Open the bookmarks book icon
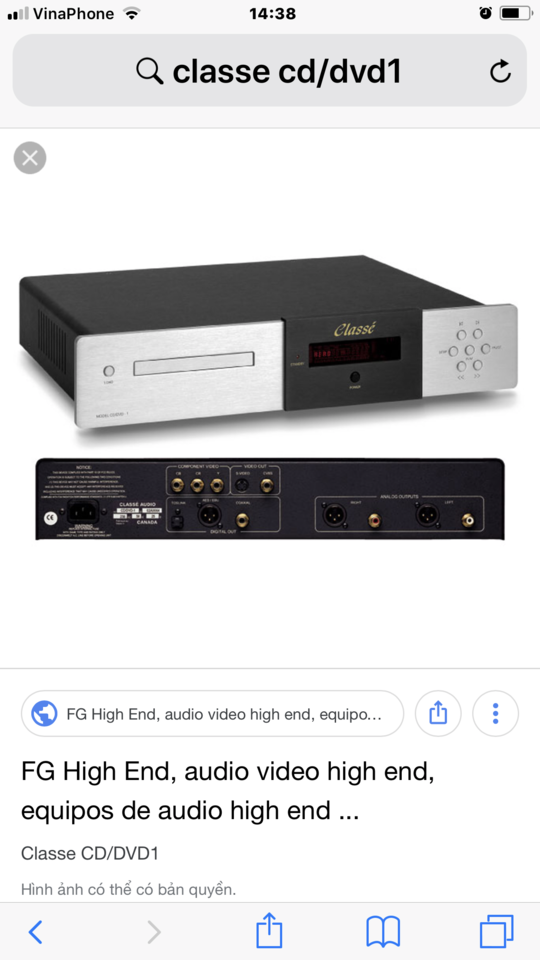 pos(383,932)
